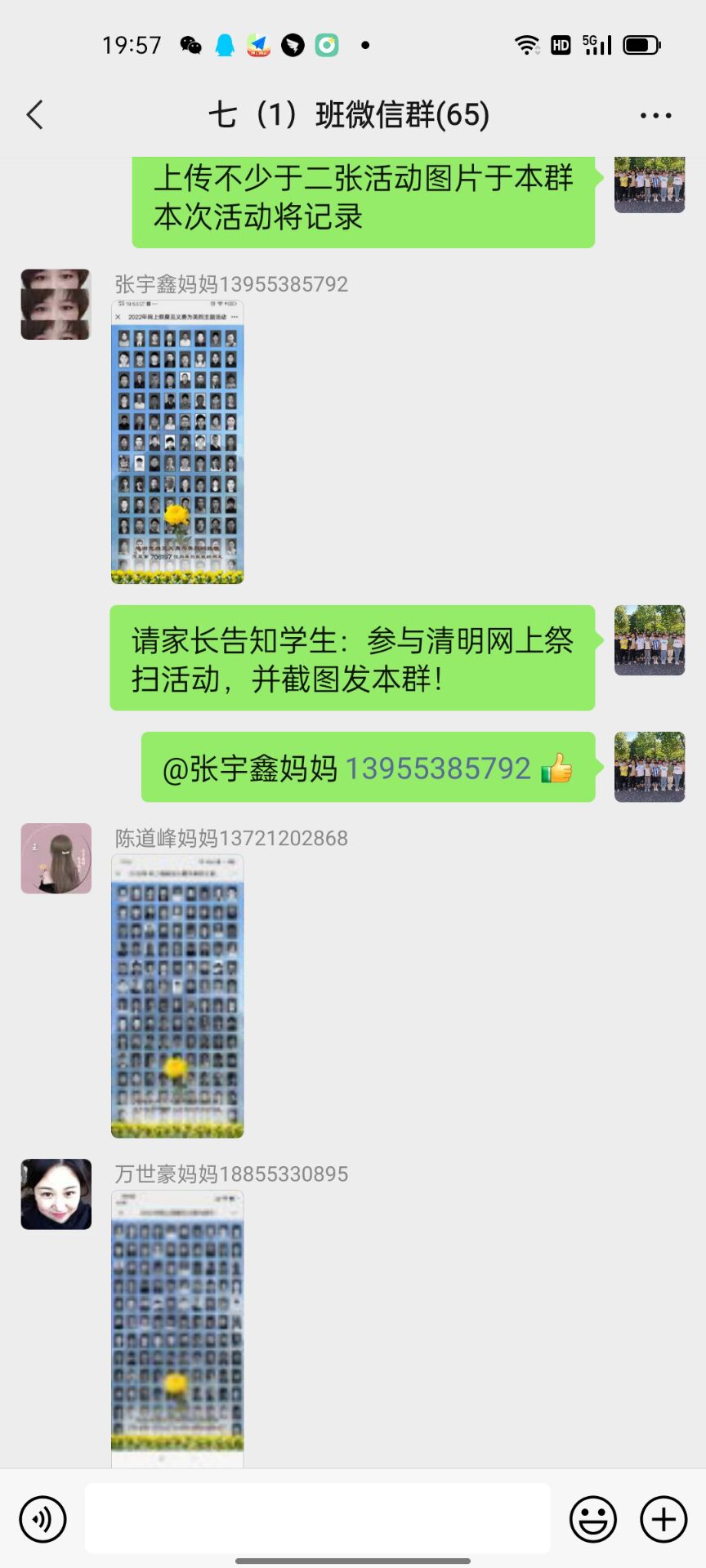Tap phone number 13955385792 in message
This screenshot has width=706, height=1568.
click(x=438, y=768)
